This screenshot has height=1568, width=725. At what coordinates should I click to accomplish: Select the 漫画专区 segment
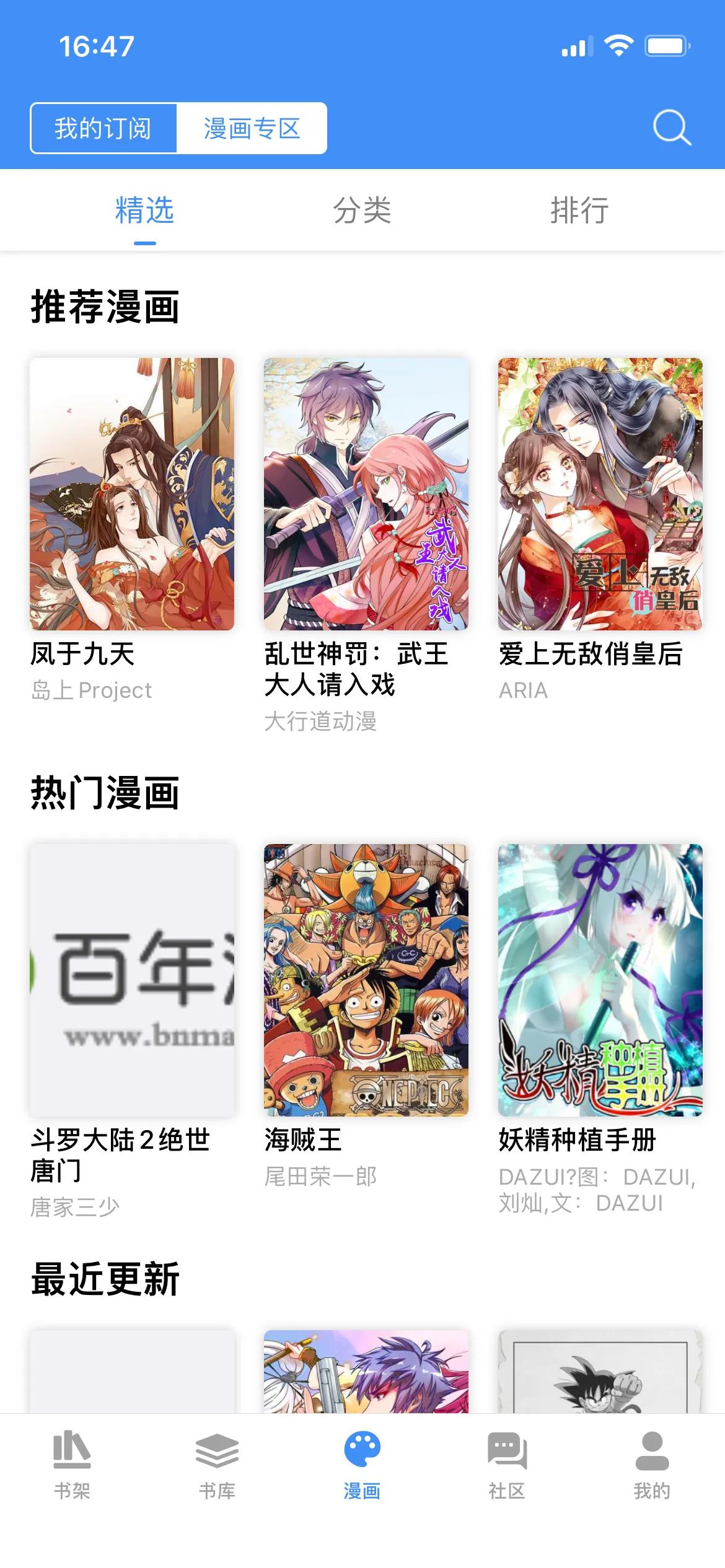252,128
